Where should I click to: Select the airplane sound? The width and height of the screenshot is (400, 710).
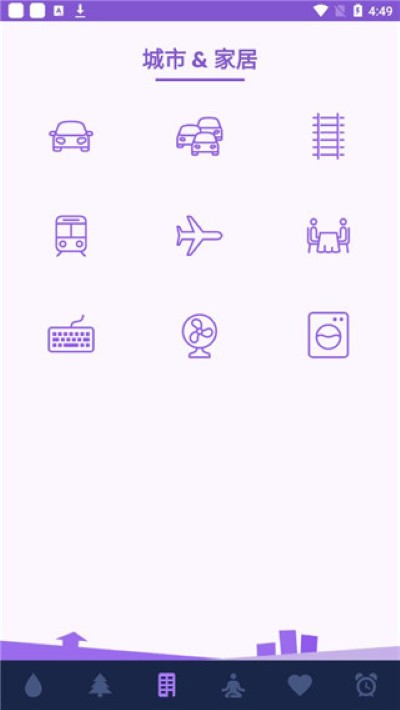click(x=199, y=235)
